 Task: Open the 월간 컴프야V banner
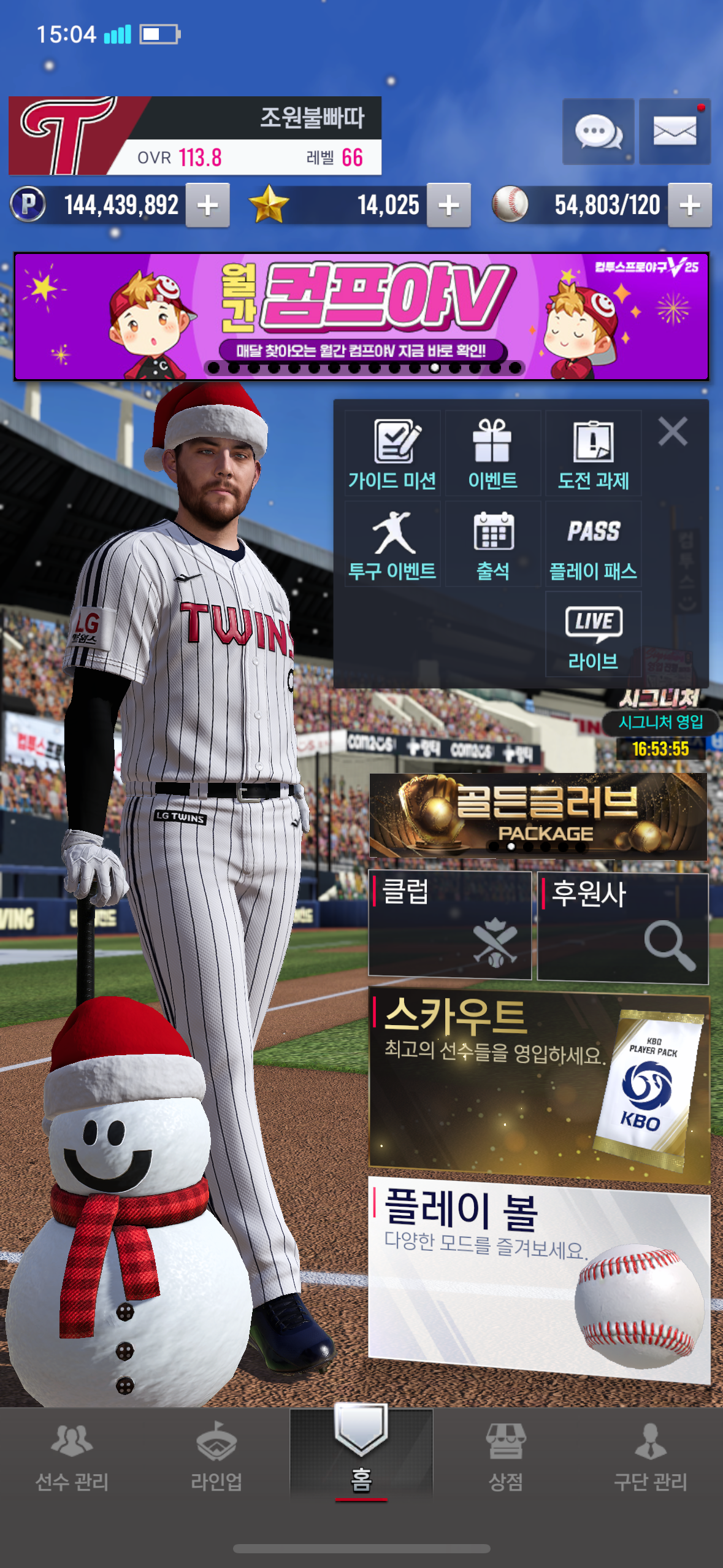361,317
